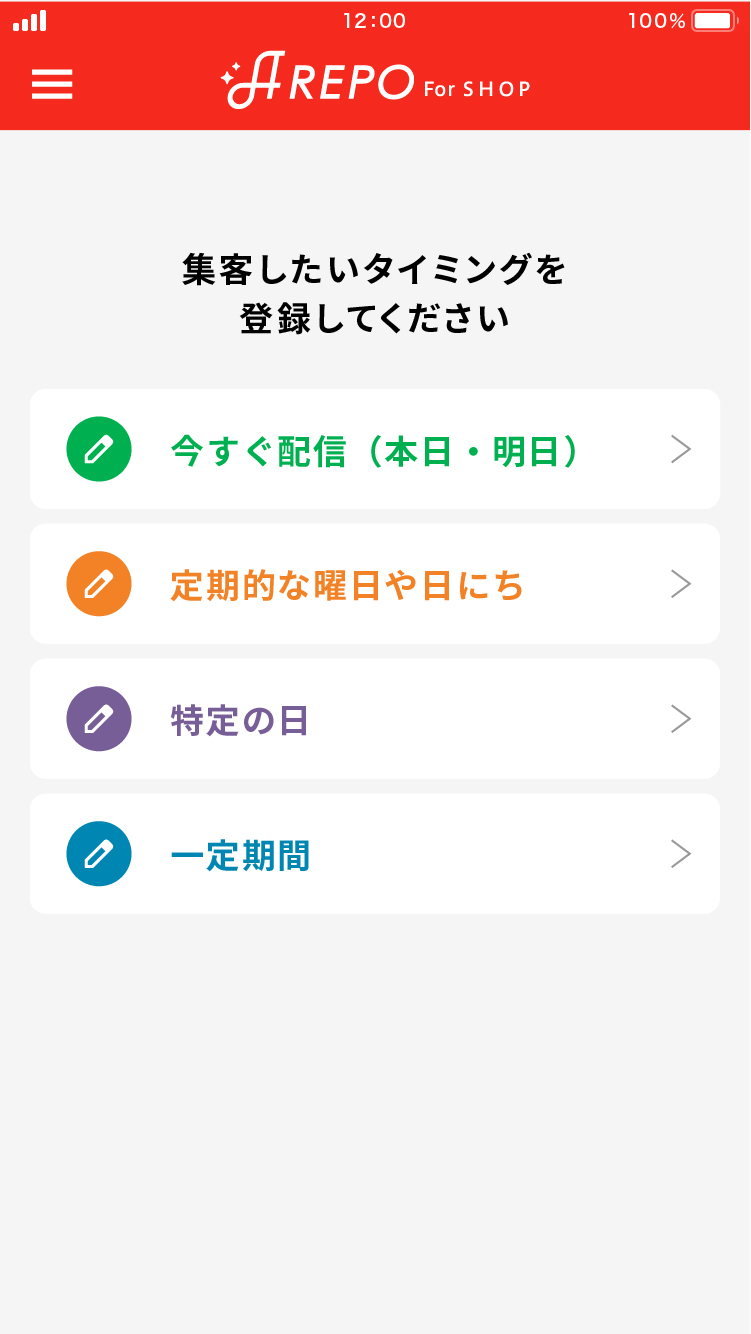Viewport: 751px width, 1334px height.
Task: Click the blue pencil icon for 一定期間
Action: [98, 854]
